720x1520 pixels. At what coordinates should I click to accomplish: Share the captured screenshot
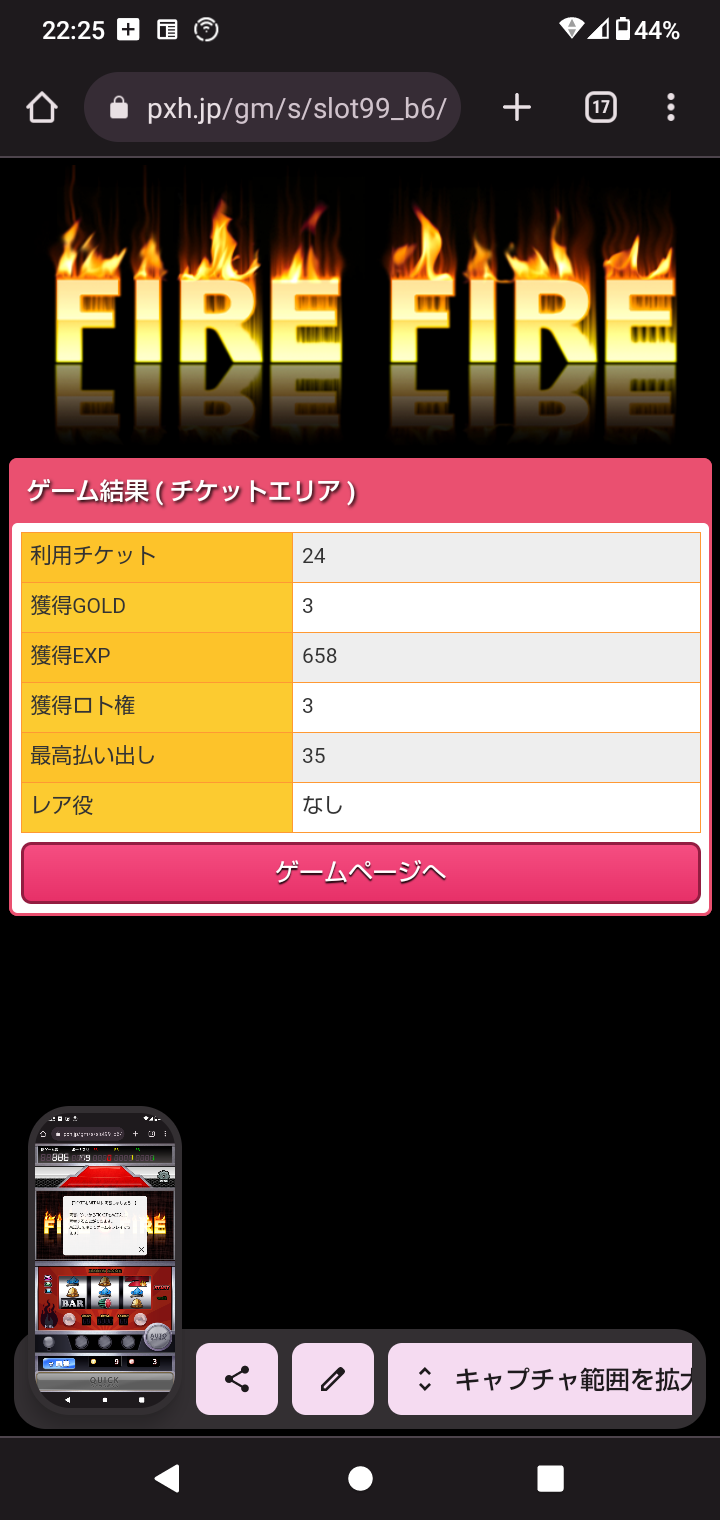pos(237,1379)
